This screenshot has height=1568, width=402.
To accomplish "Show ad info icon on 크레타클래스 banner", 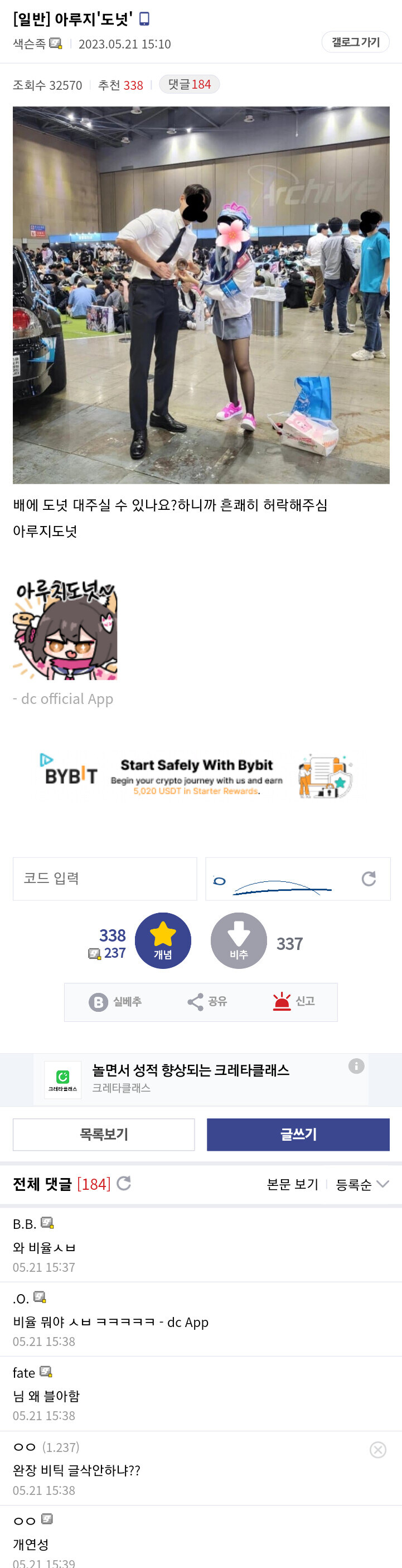I will pyautogui.click(x=356, y=1066).
